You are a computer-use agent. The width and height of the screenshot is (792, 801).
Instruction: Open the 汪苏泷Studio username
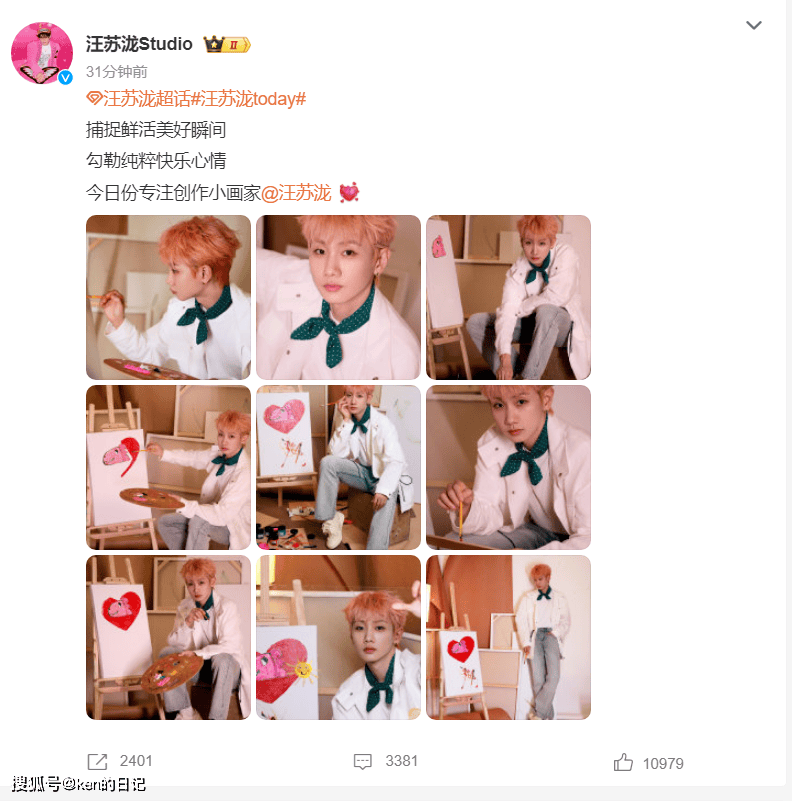pos(139,44)
